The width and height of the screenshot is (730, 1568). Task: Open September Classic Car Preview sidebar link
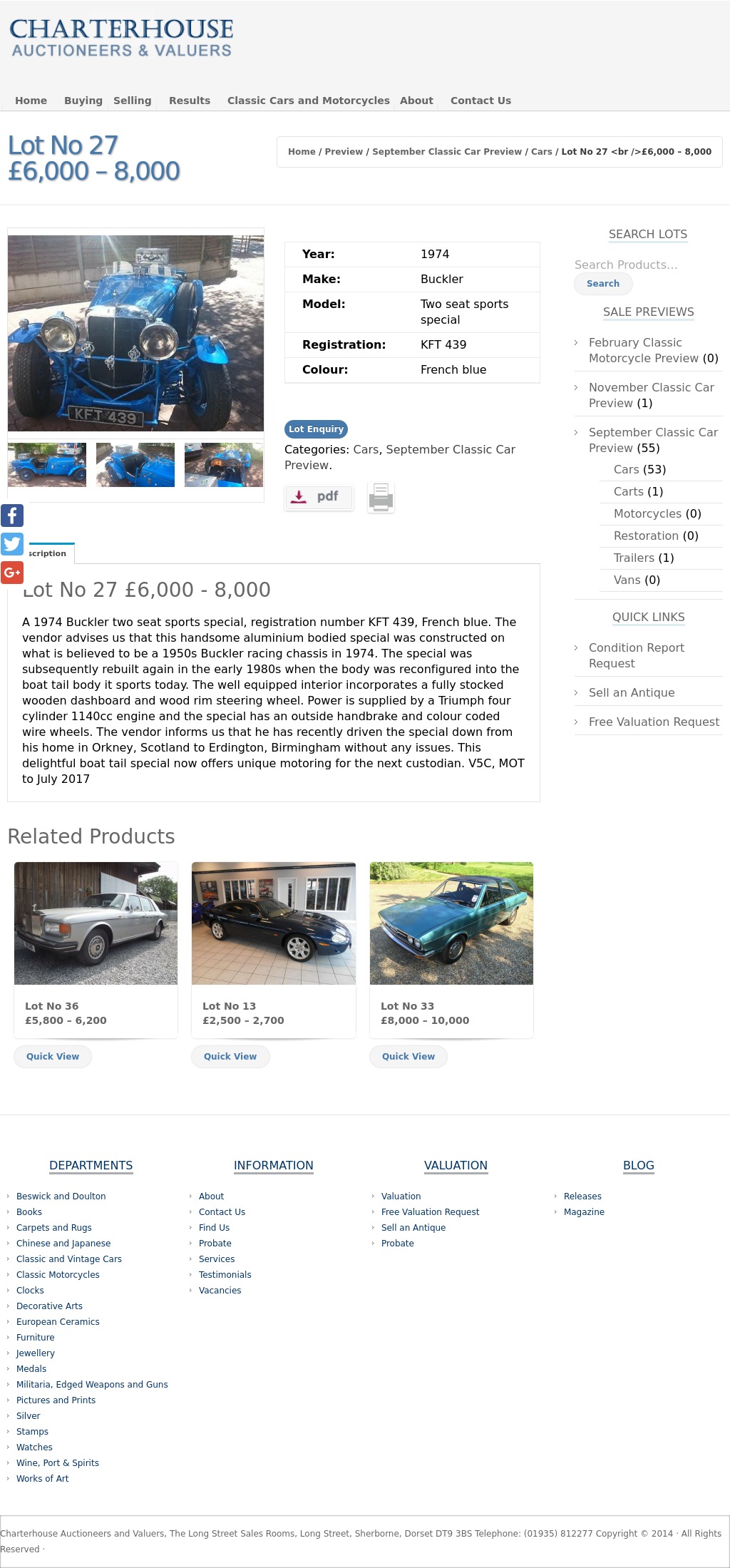(652, 440)
